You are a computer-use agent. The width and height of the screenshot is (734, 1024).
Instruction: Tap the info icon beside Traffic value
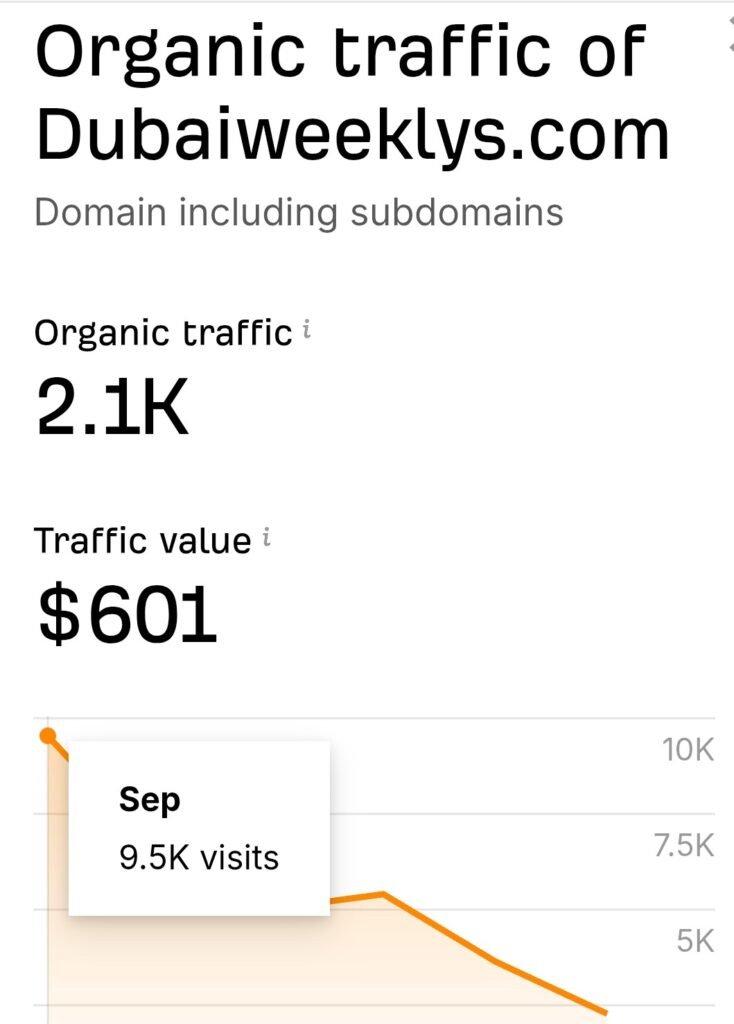(x=267, y=539)
